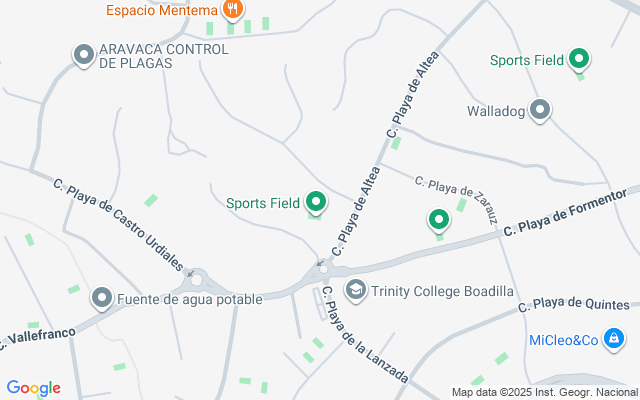This screenshot has height=400, width=640.
Task: Select the ARAVACA CONTROL DE PLAGAS pin
Action: click(x=84, y=54)
